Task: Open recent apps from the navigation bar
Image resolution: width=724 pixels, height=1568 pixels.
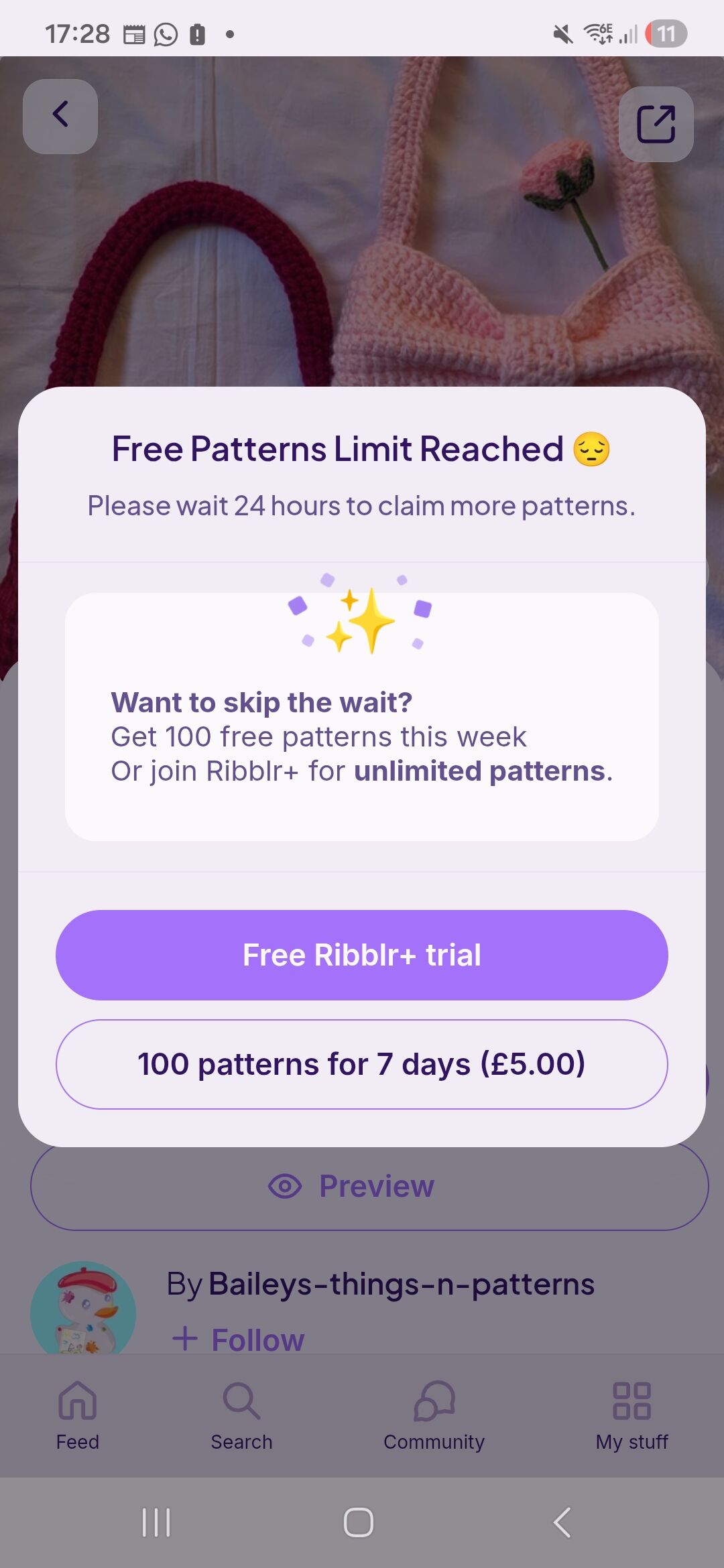Action: (x=156, y=1522)
